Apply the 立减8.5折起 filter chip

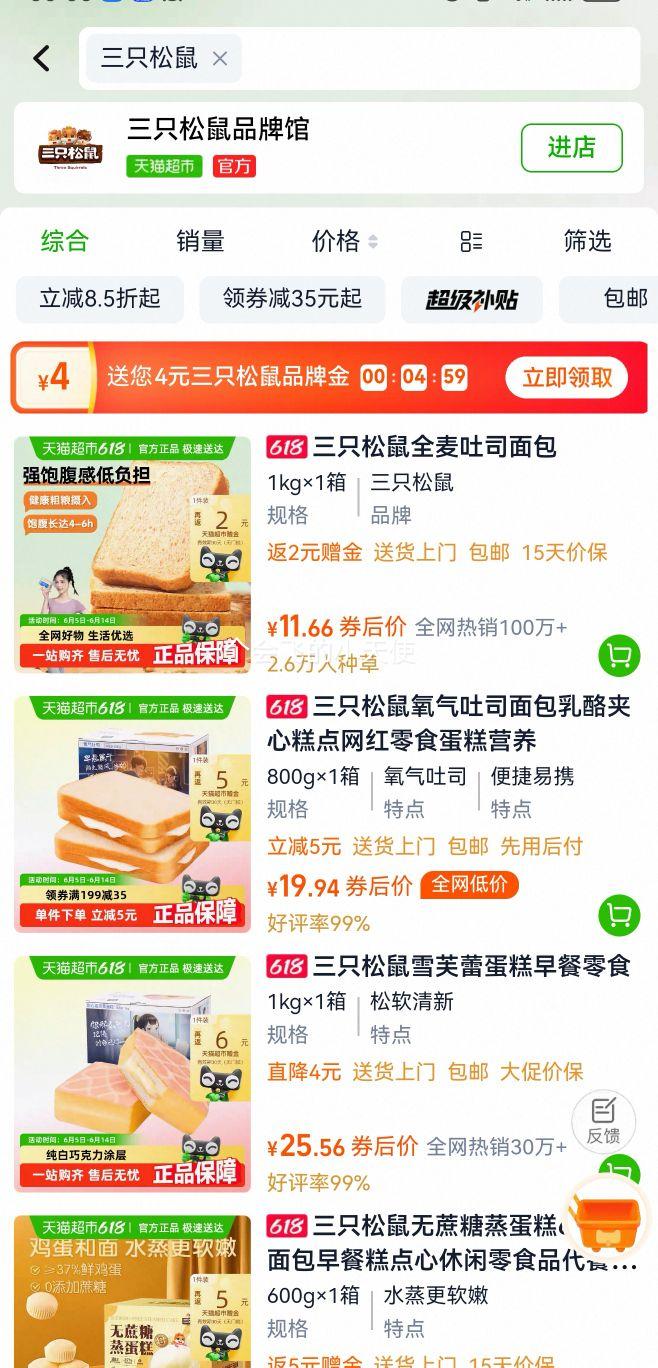click(100, 298)
